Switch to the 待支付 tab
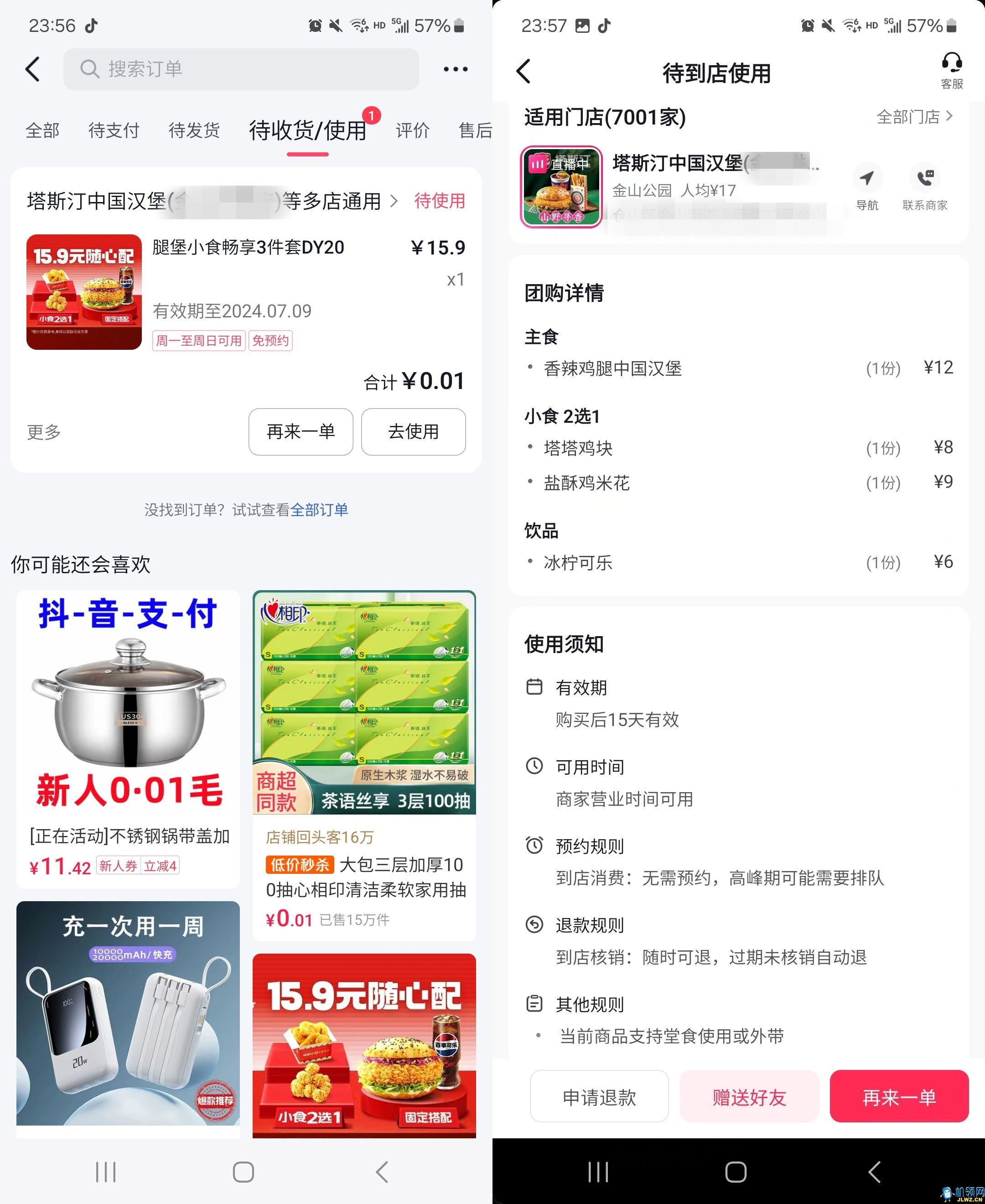This screenshot has height=1204, width=985. (x=114, y=130)
